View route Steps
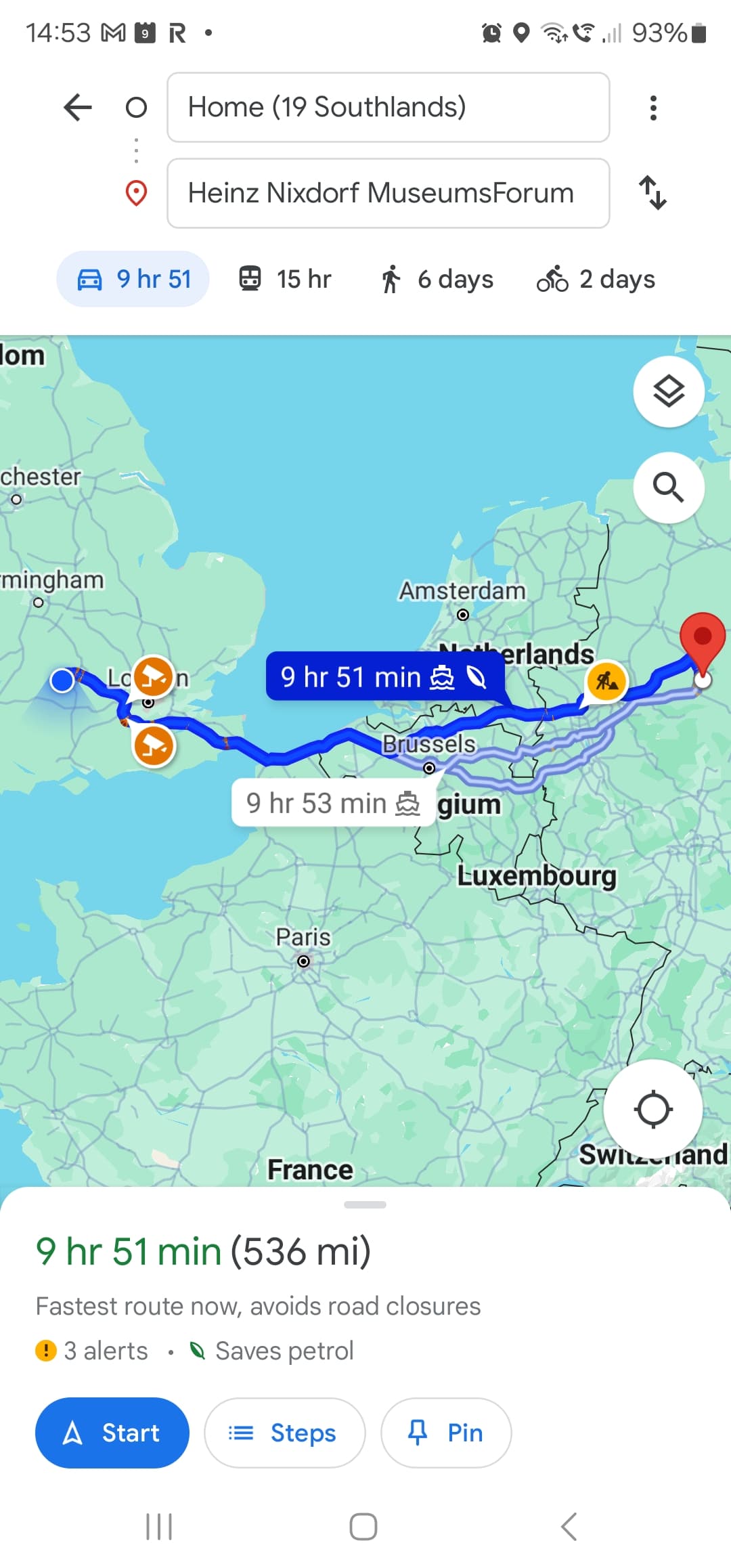Screen dimensions: 731x1568 click(x=284, y=1433)
